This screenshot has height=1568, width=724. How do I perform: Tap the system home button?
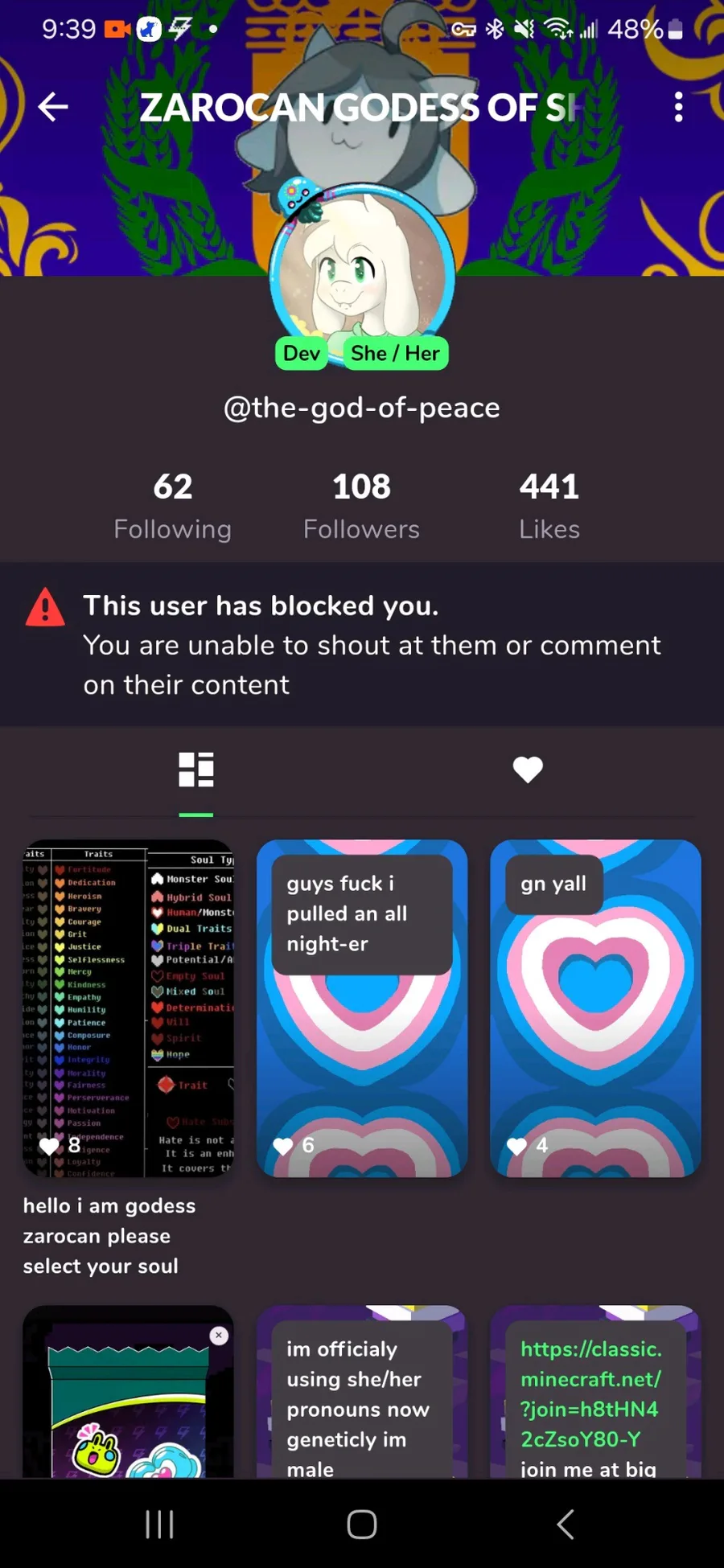click(362, 1524)
